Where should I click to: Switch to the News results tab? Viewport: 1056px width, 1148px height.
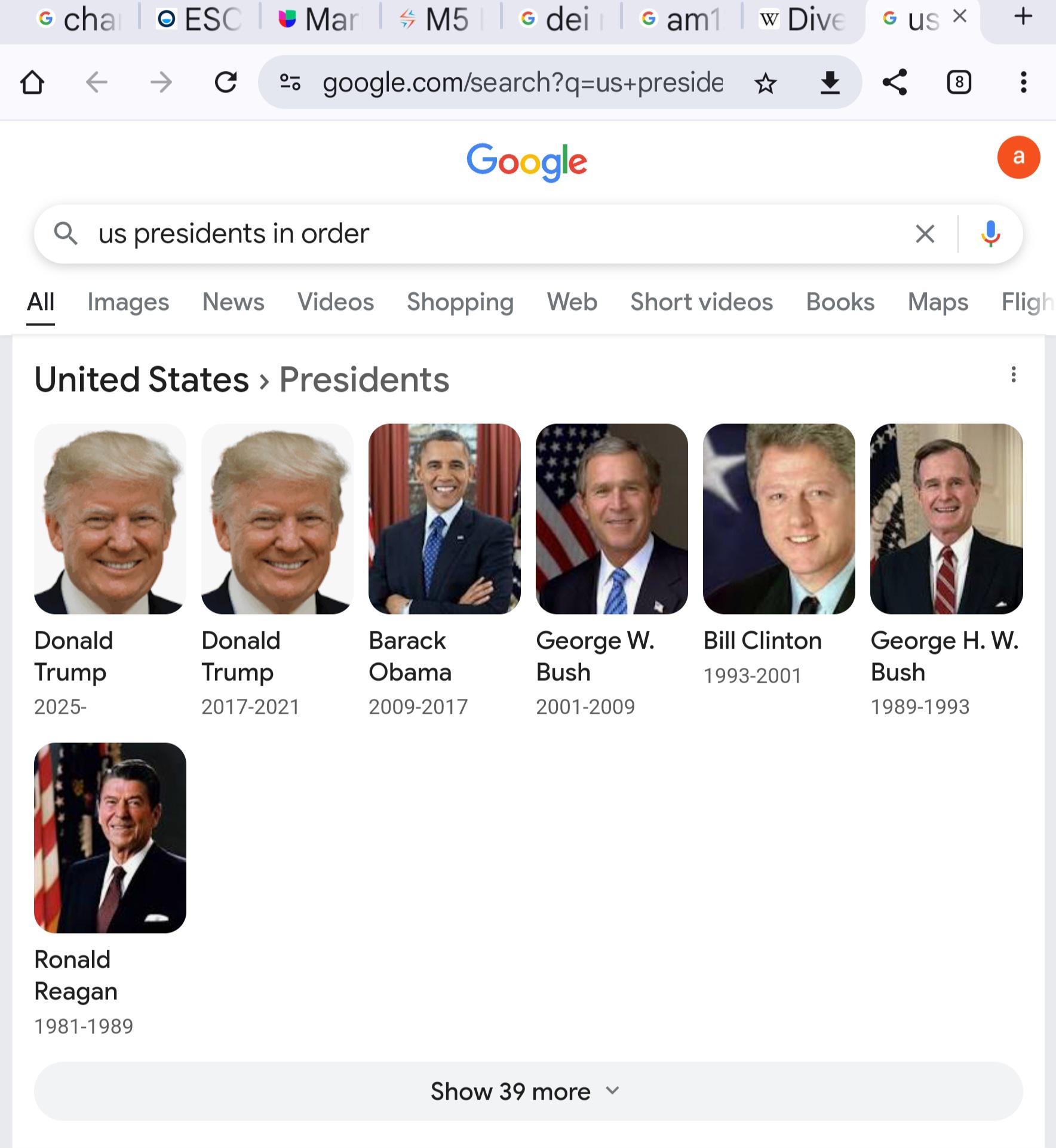click(x=233, y=302)
